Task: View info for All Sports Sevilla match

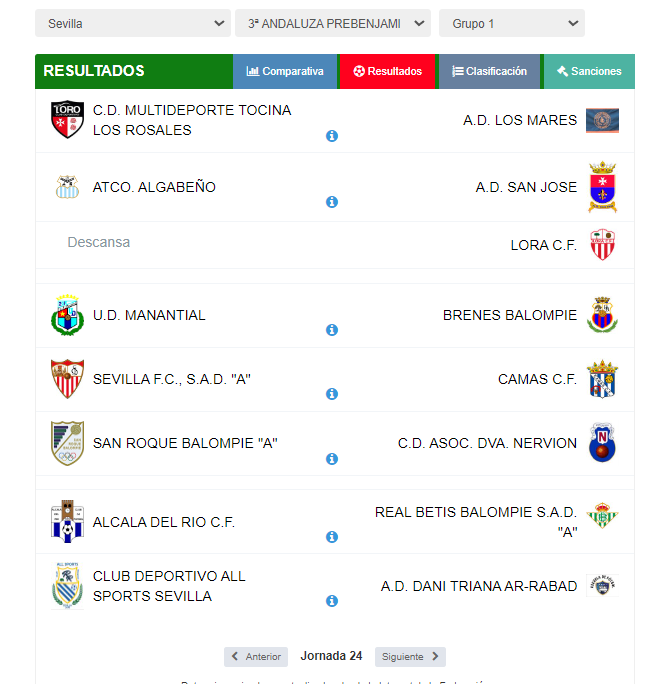Action: click(x=332, y=601)
